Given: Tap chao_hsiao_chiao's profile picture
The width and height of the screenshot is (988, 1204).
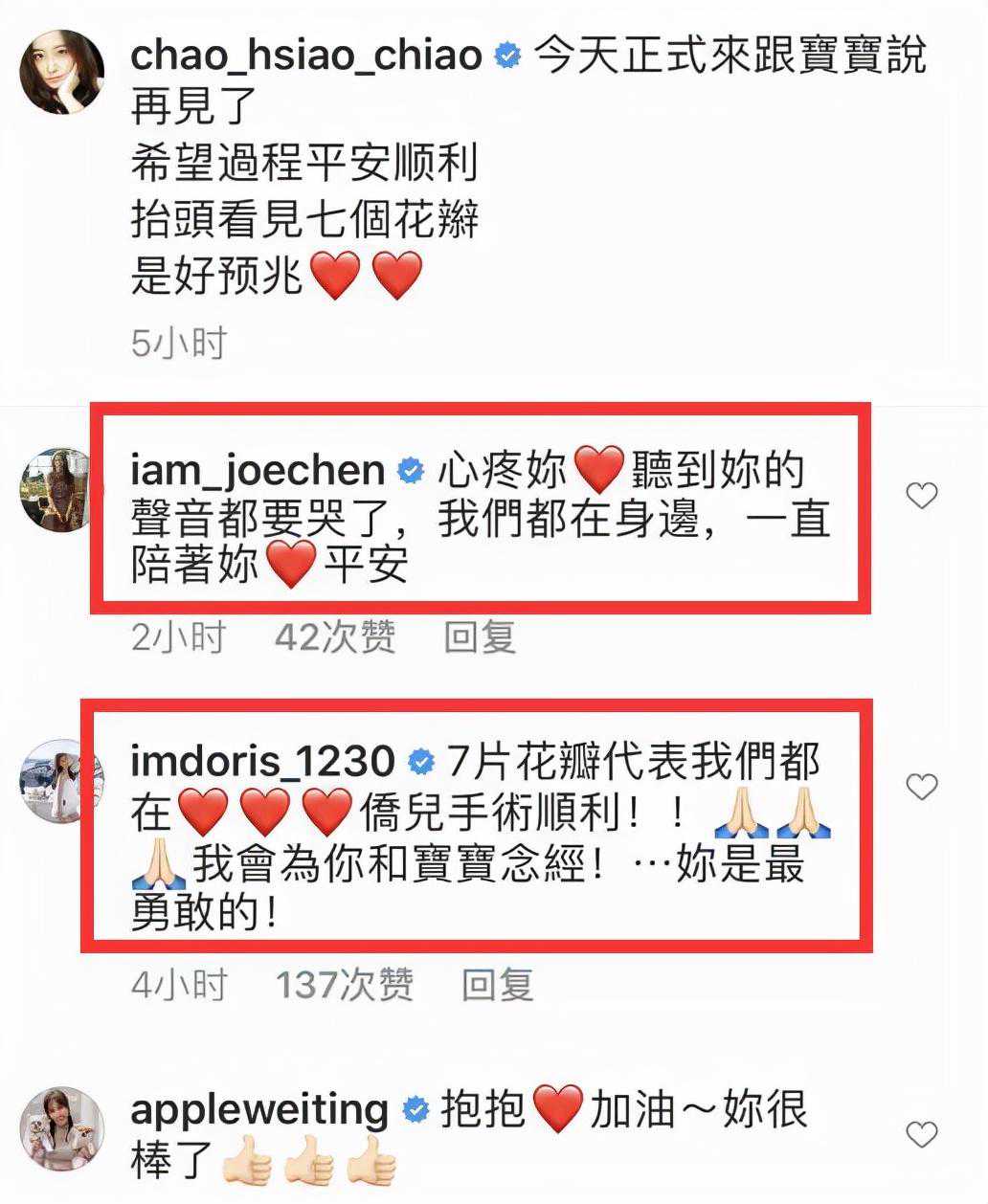Looking at the screenshot, I should point(62,72).
